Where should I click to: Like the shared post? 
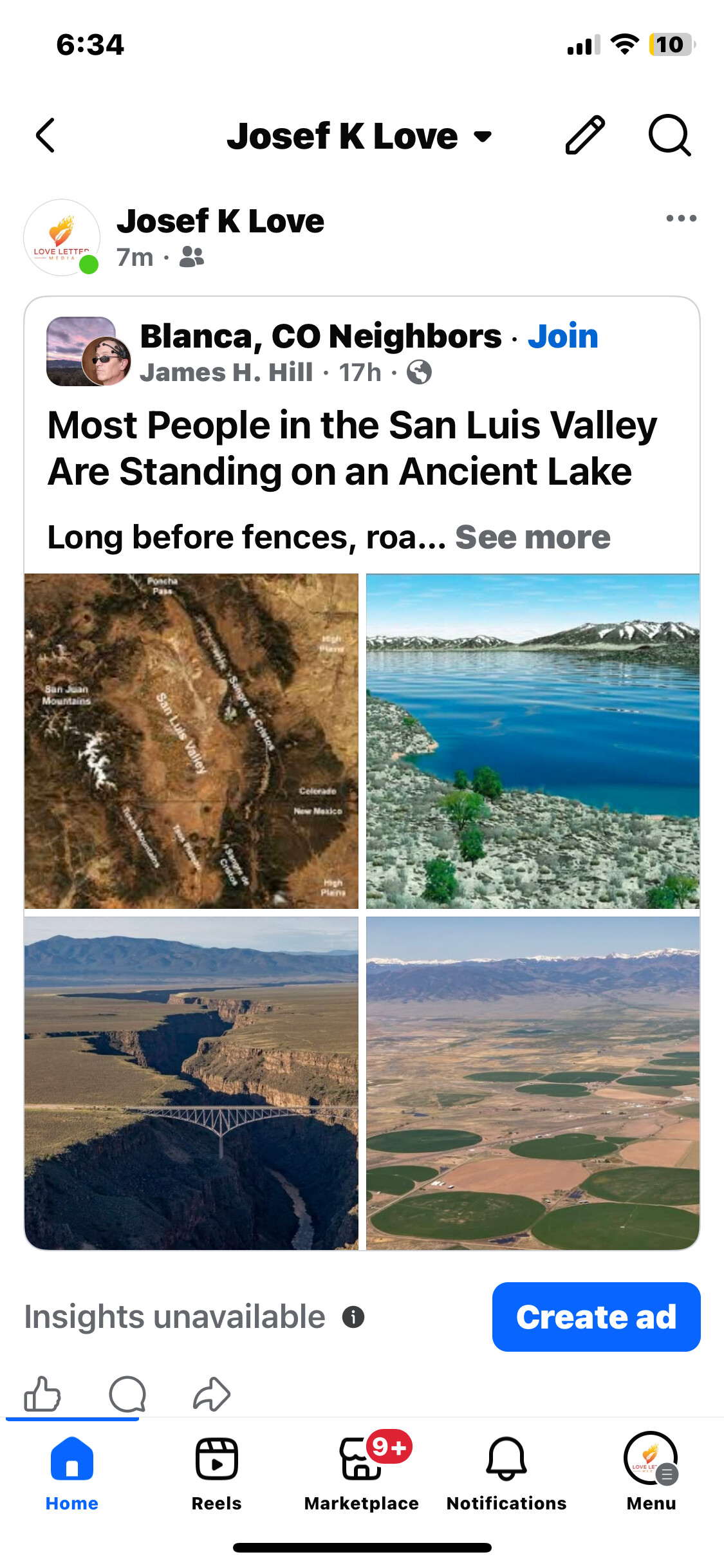click(42, 1394)
